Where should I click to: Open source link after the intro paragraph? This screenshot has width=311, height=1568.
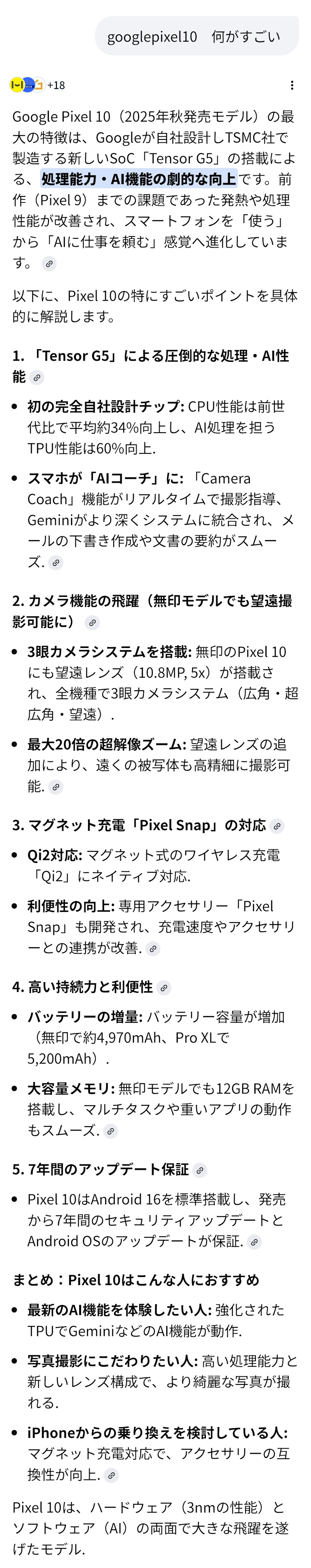tap(49, 264)
